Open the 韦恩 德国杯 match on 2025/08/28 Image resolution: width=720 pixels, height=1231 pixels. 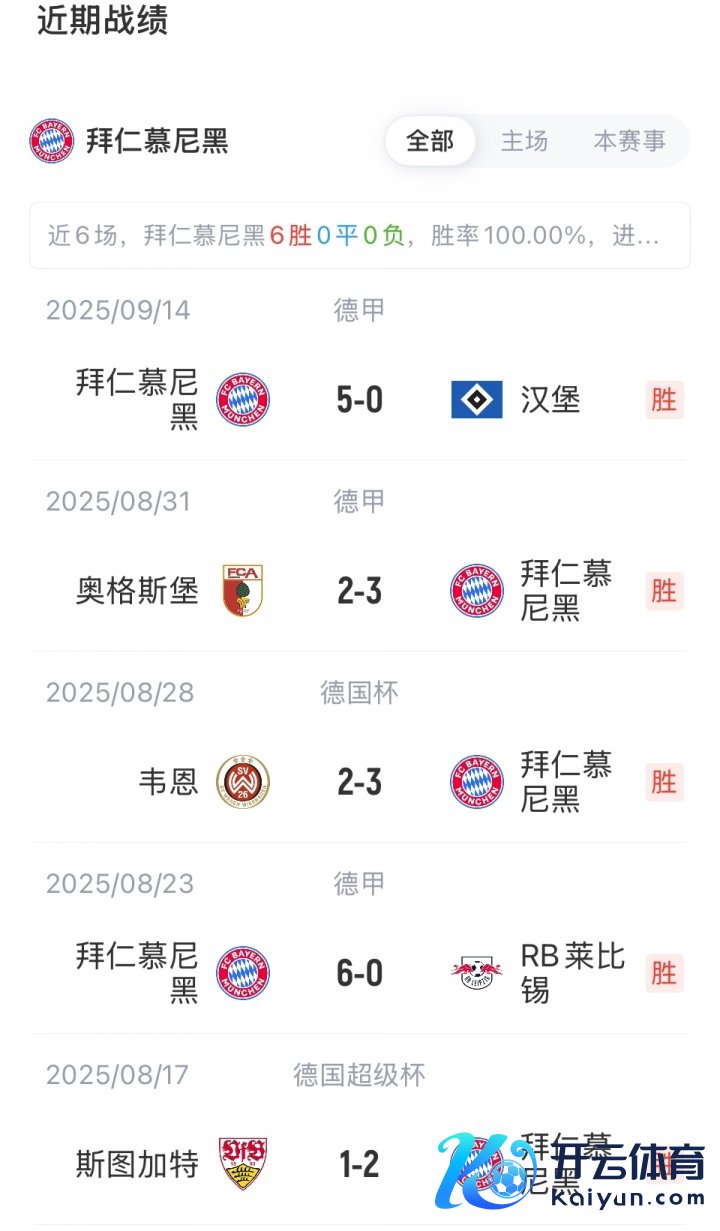[x=360, y=782]
